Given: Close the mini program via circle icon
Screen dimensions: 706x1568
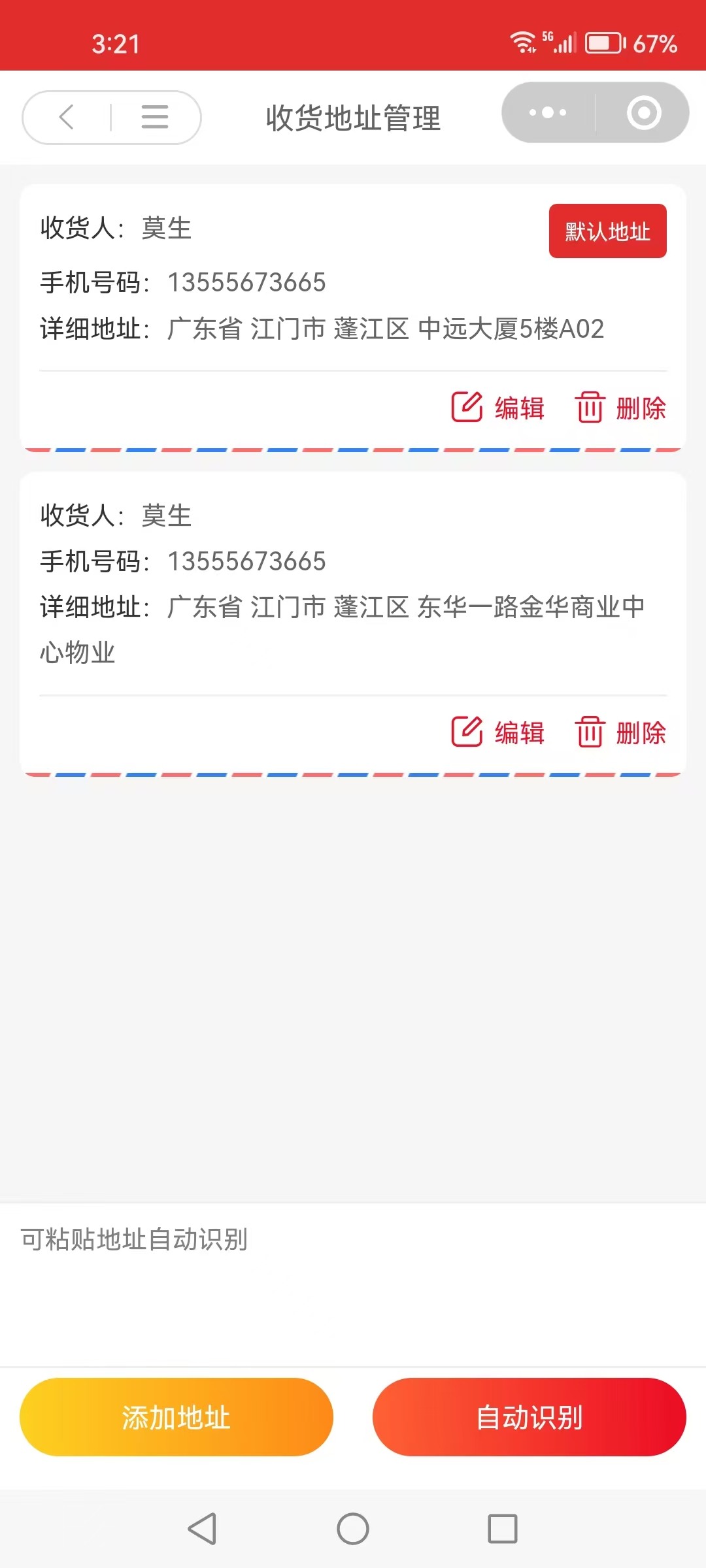Looking at the screenshot, I should [644, 112].
